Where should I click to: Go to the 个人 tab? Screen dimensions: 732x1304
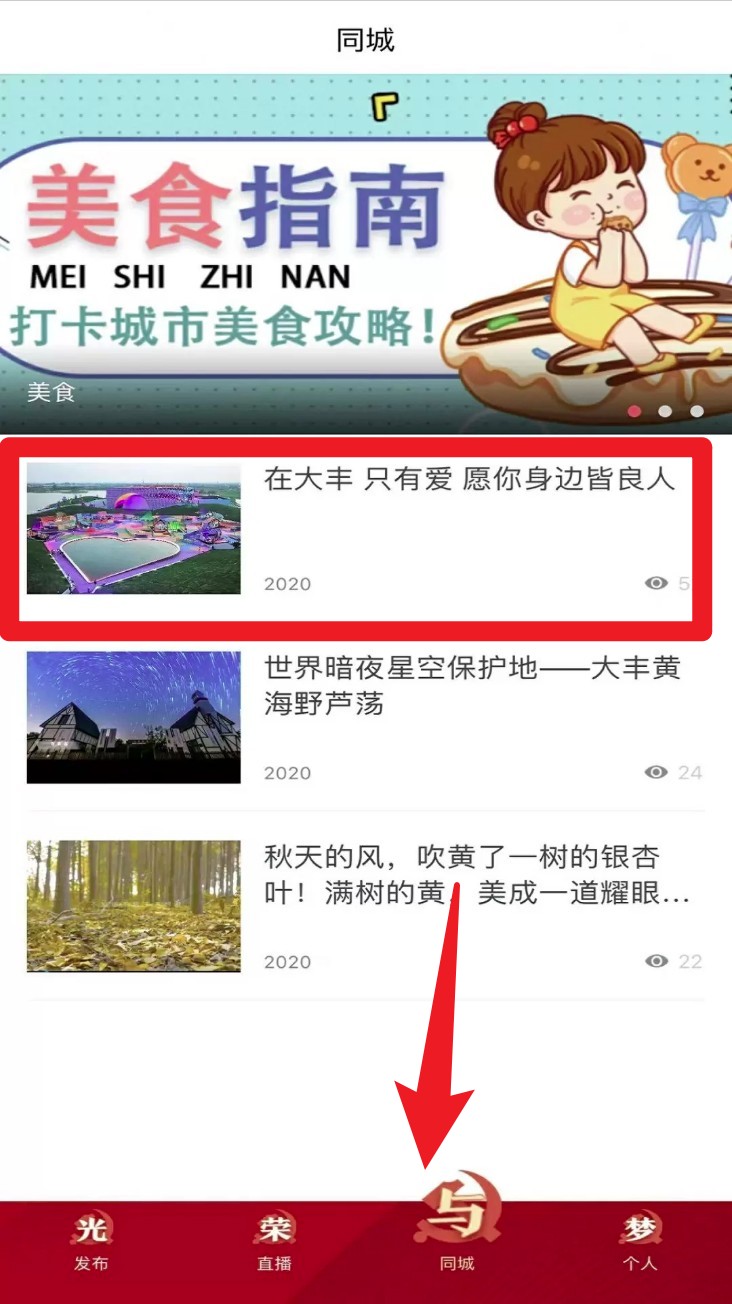(640, 1243)
